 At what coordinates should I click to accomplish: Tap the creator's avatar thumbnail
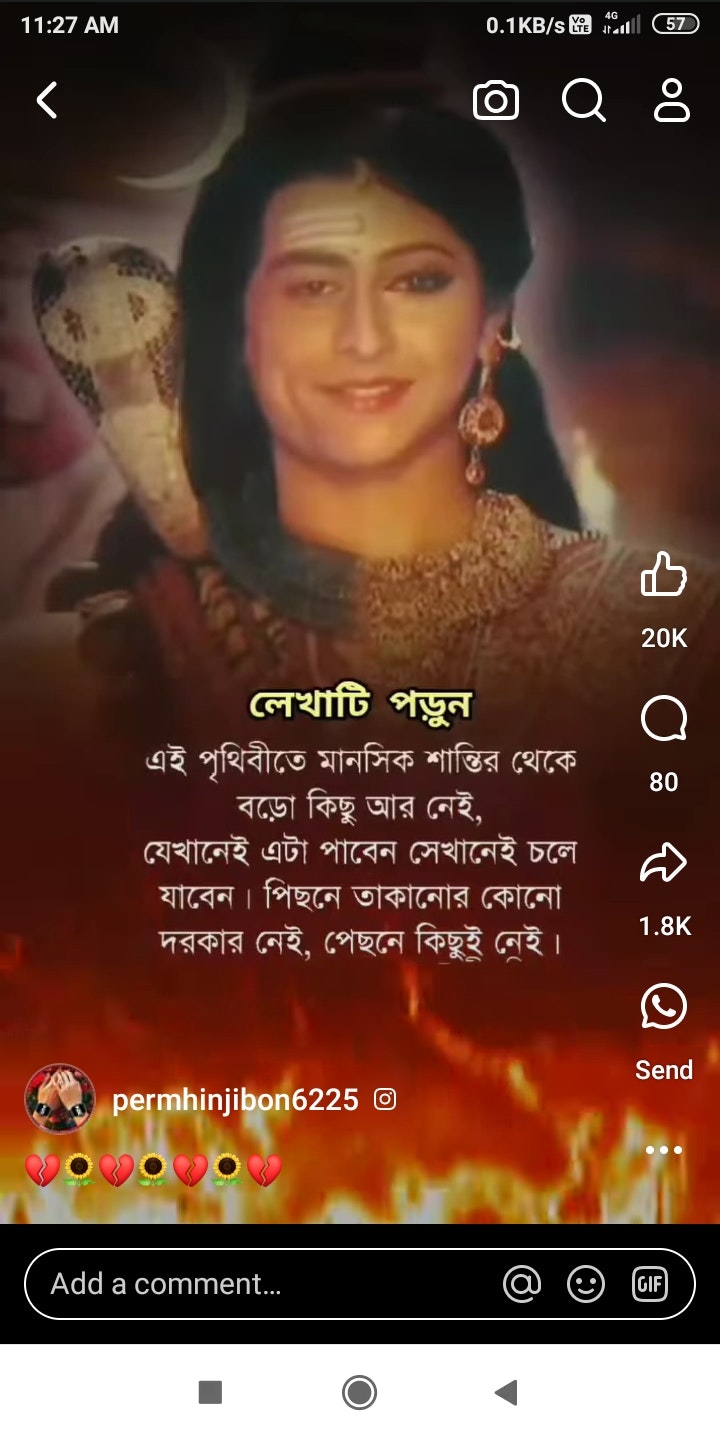[62, 1097]
